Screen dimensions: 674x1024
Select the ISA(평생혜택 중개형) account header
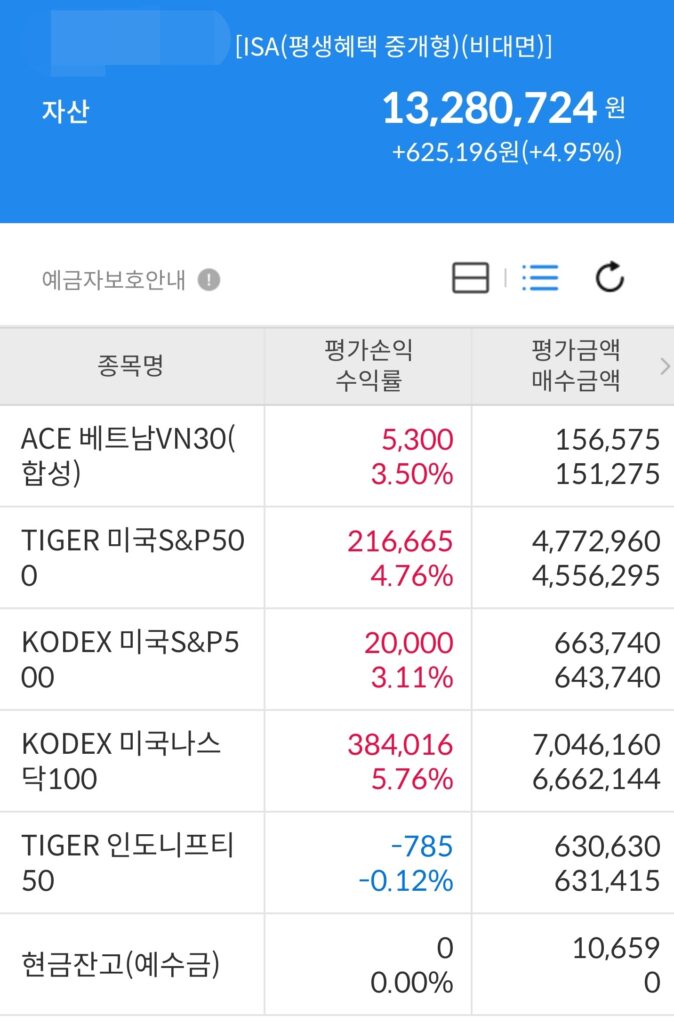point(394,46)
